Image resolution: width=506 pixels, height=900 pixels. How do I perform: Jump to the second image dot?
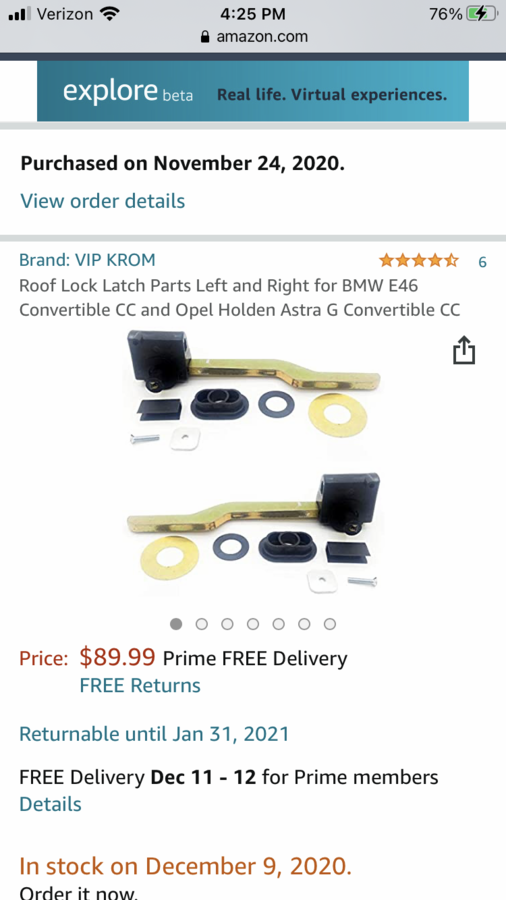pos(201,624)
